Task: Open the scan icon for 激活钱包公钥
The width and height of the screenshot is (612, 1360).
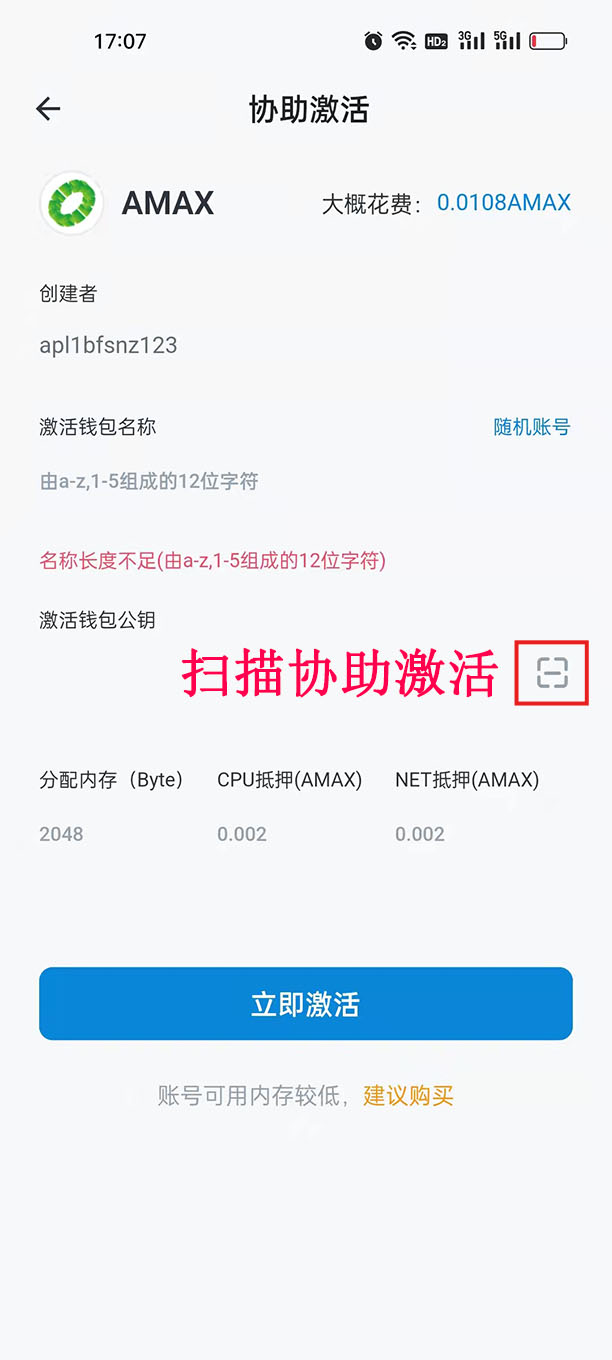Action: (x=551, y=673)
